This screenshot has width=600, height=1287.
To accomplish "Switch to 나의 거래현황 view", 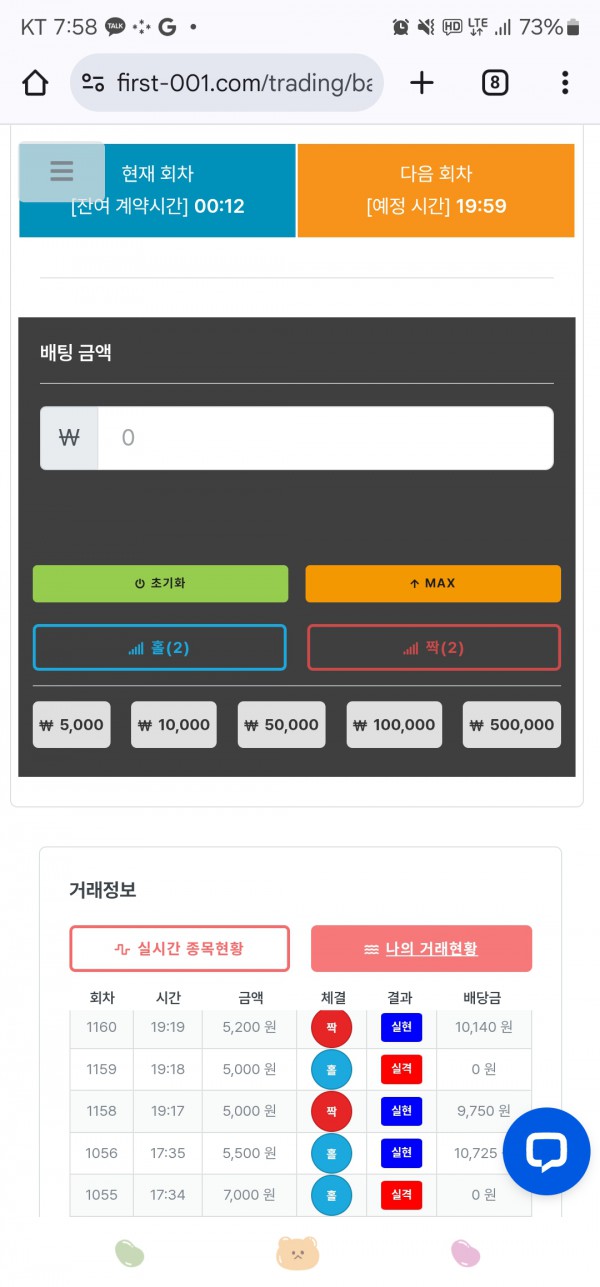I will tap(421, 948).
